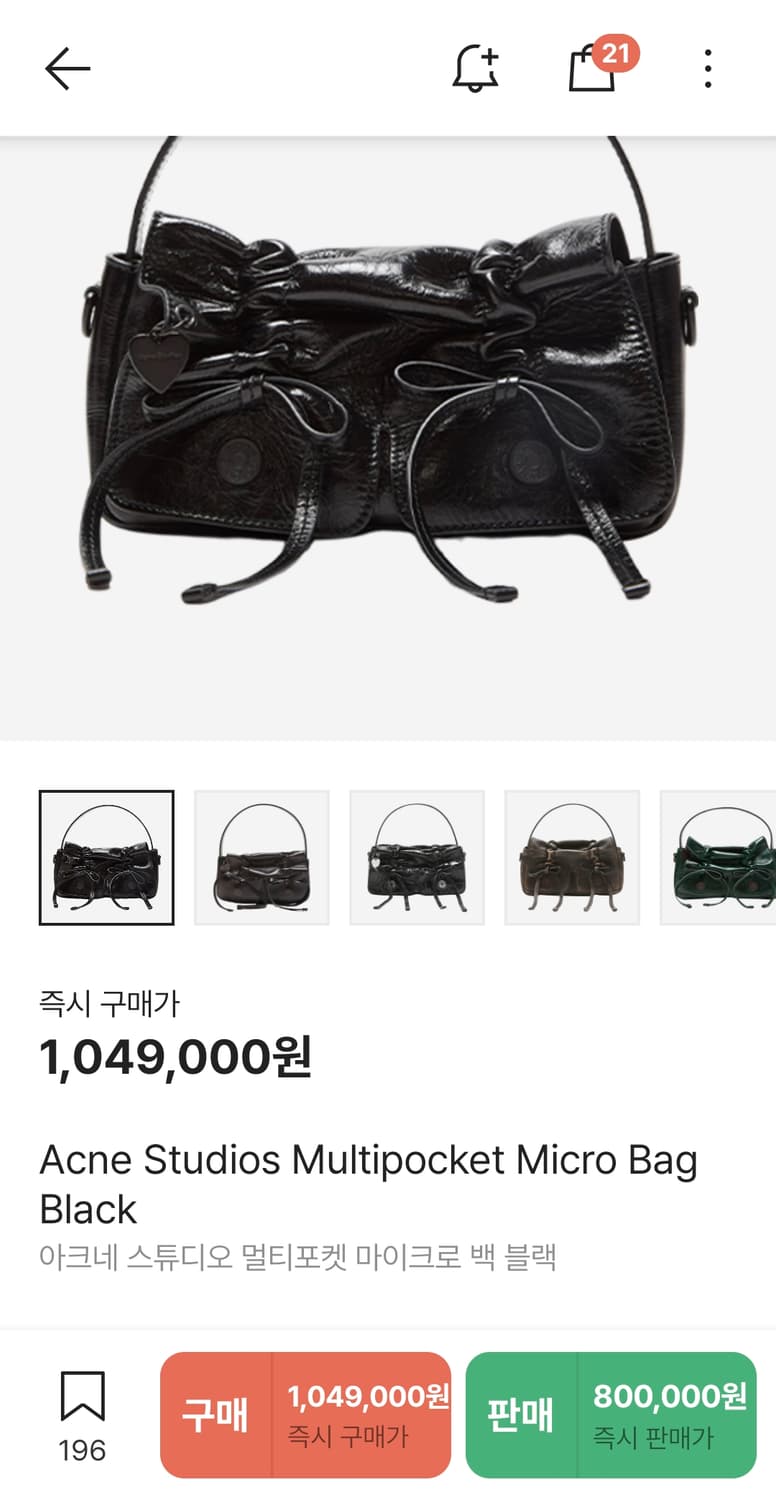Select the khaki bag thumbnail
The image size is (776, 1500).
pos(570,858)
